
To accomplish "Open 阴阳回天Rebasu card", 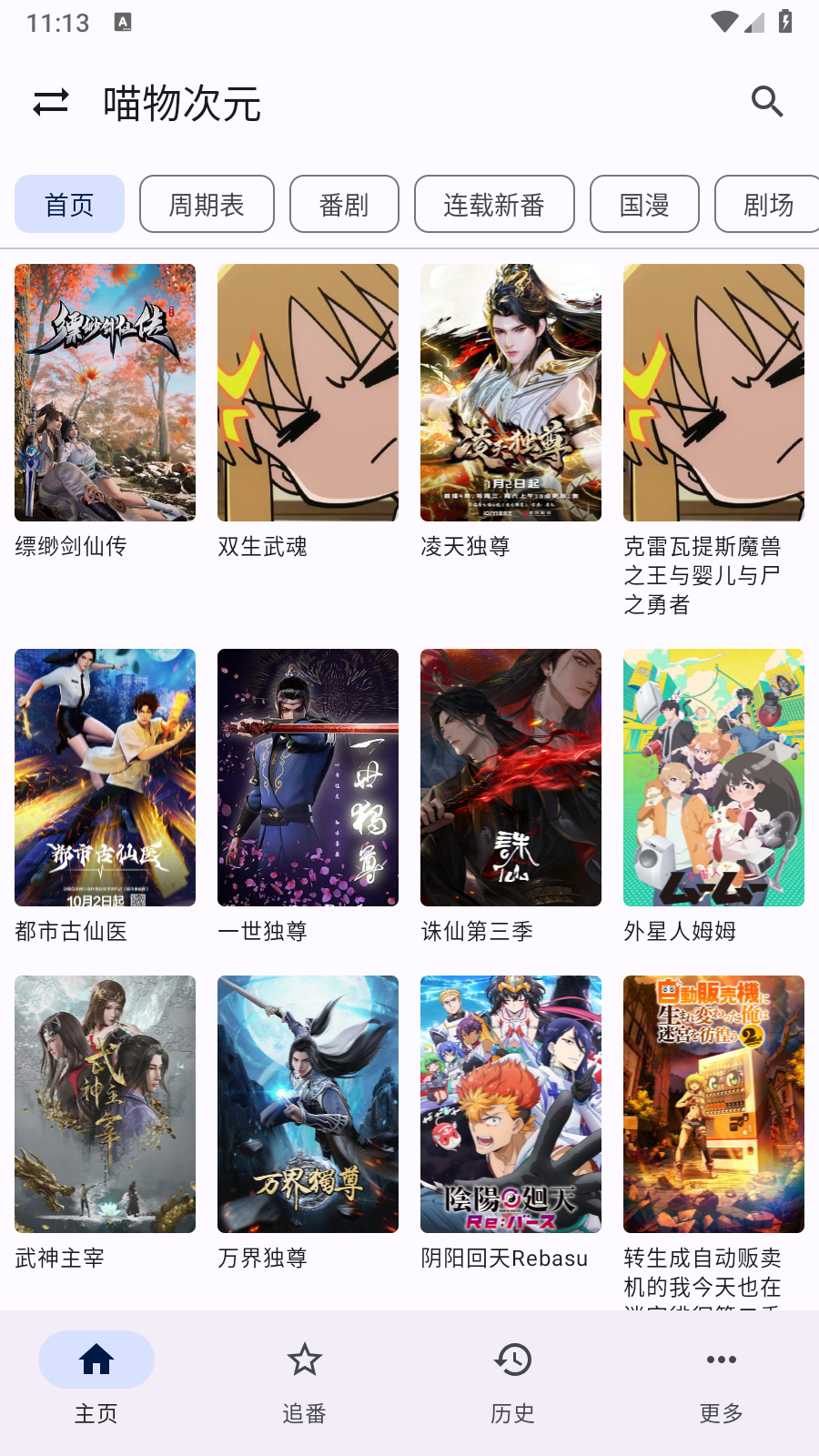I will click(x=511, y=1104).
